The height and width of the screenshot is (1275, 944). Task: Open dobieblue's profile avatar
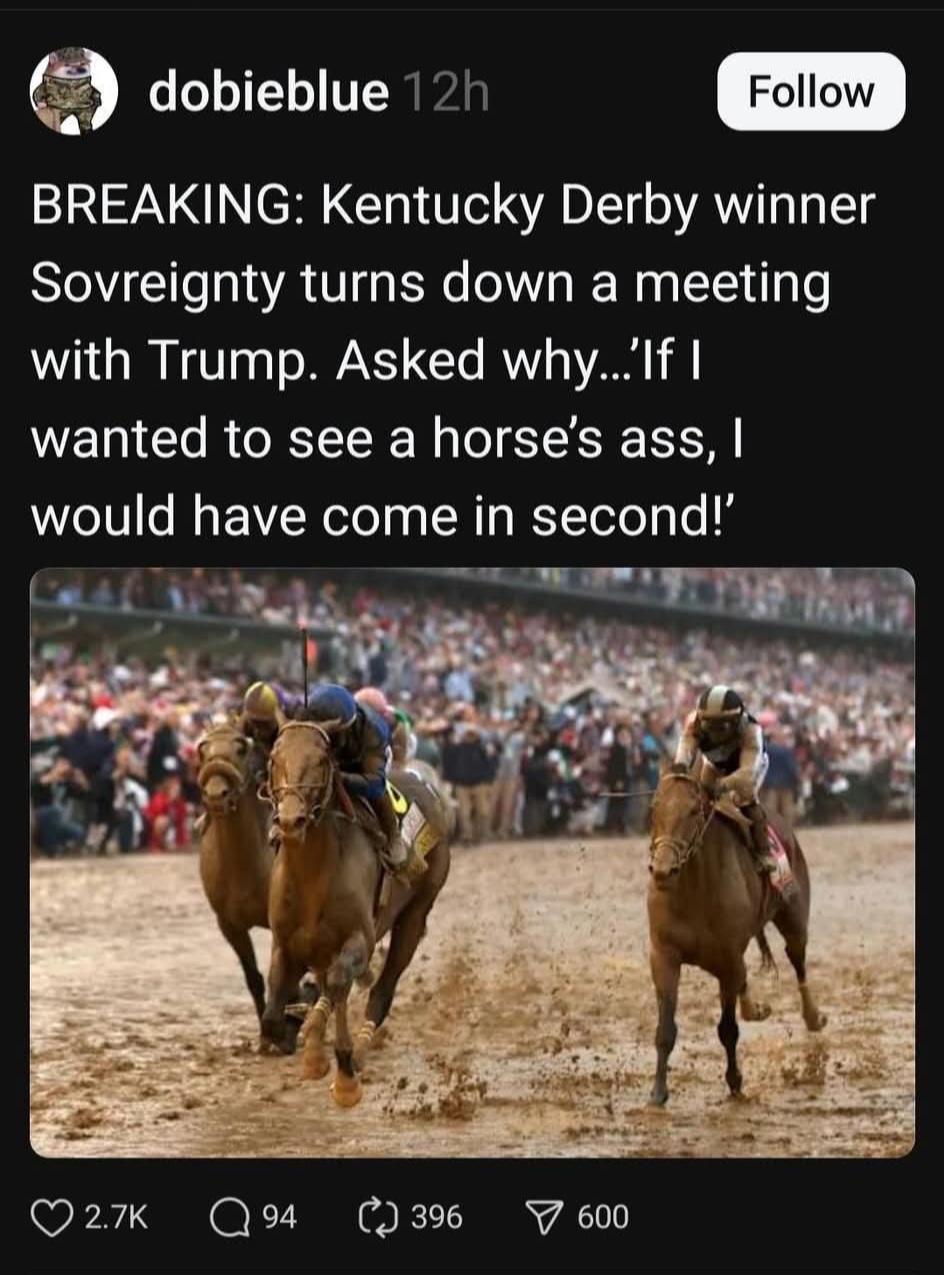pos(74,91)
